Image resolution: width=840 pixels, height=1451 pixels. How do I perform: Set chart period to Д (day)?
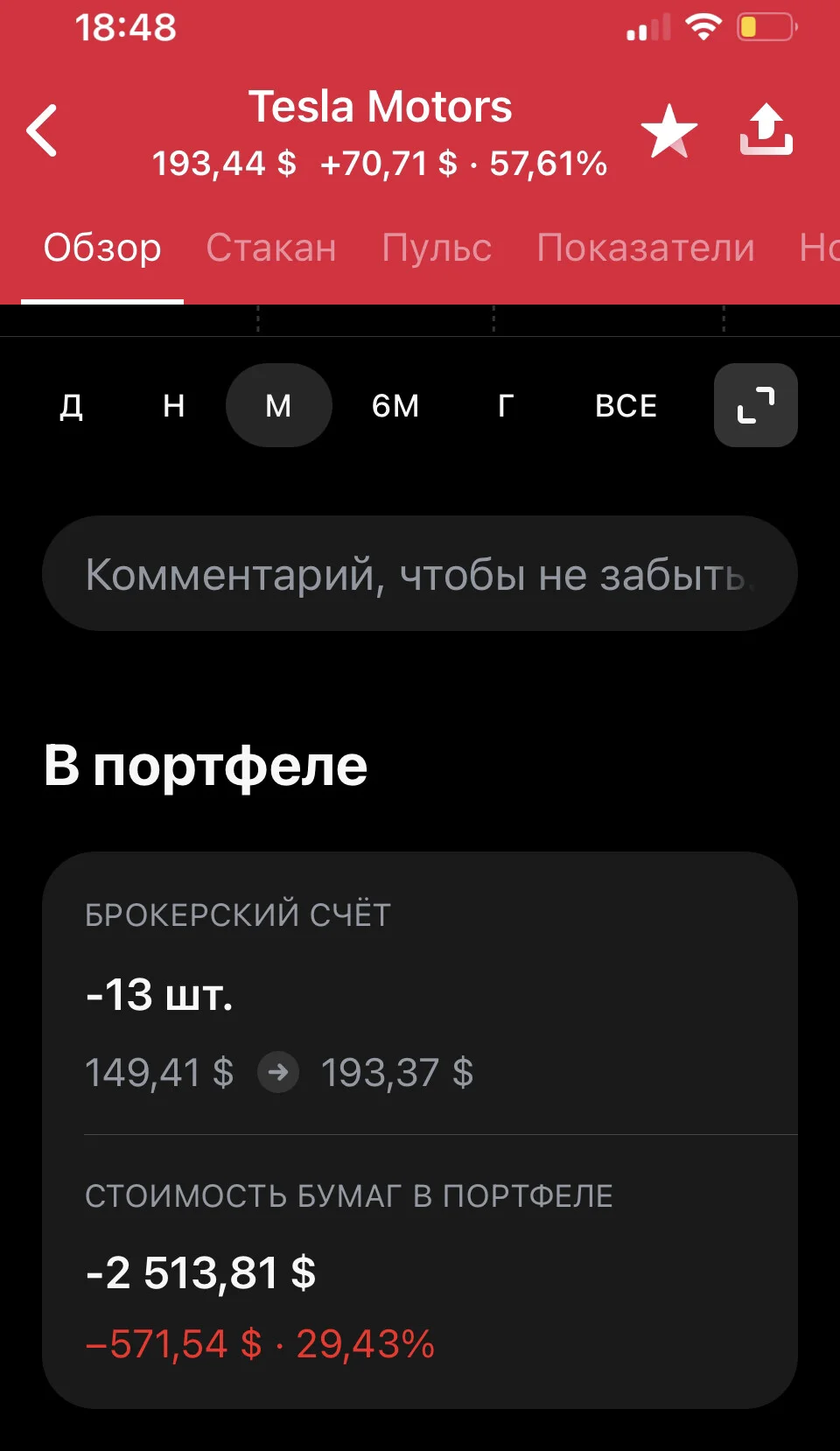point(71,405)
